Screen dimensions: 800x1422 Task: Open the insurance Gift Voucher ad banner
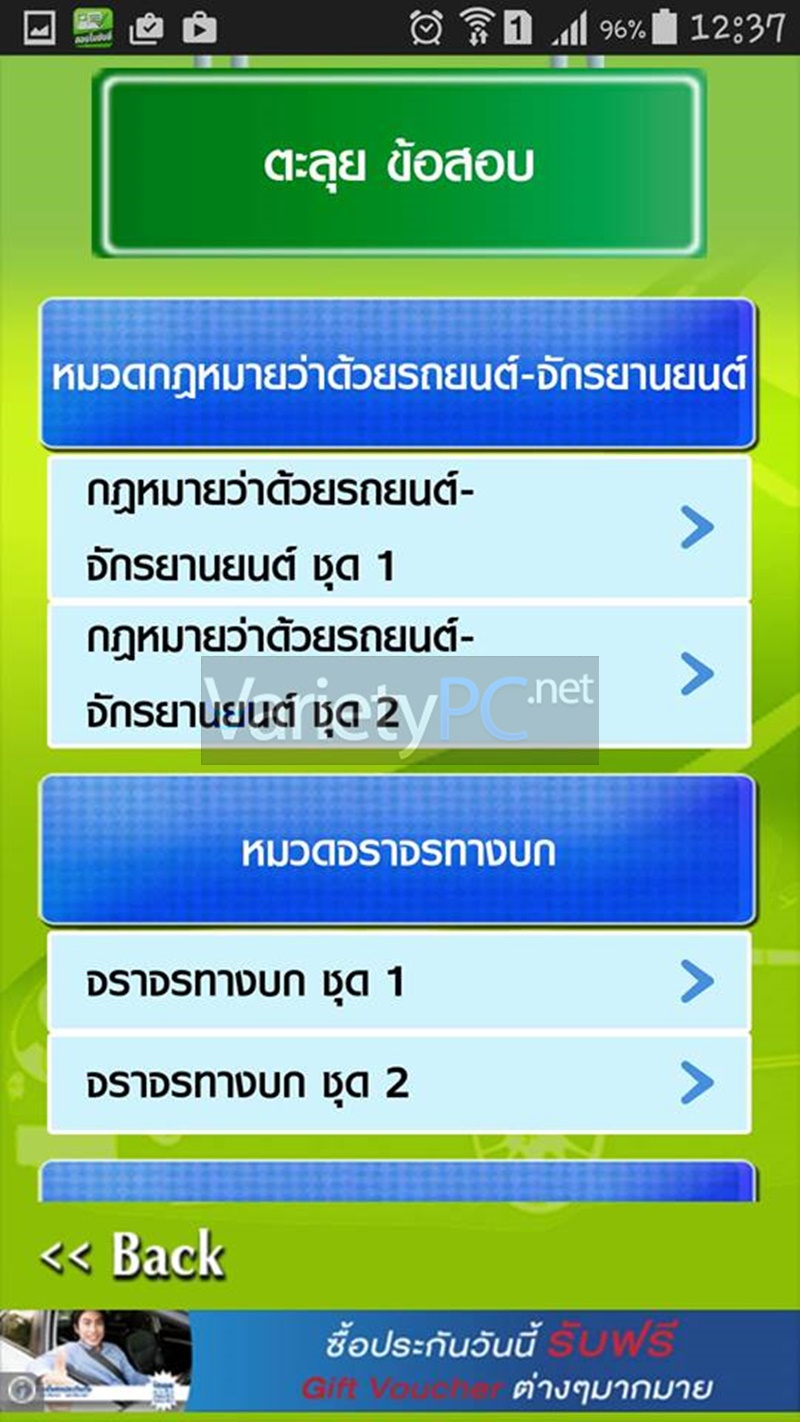point(400,1361)
